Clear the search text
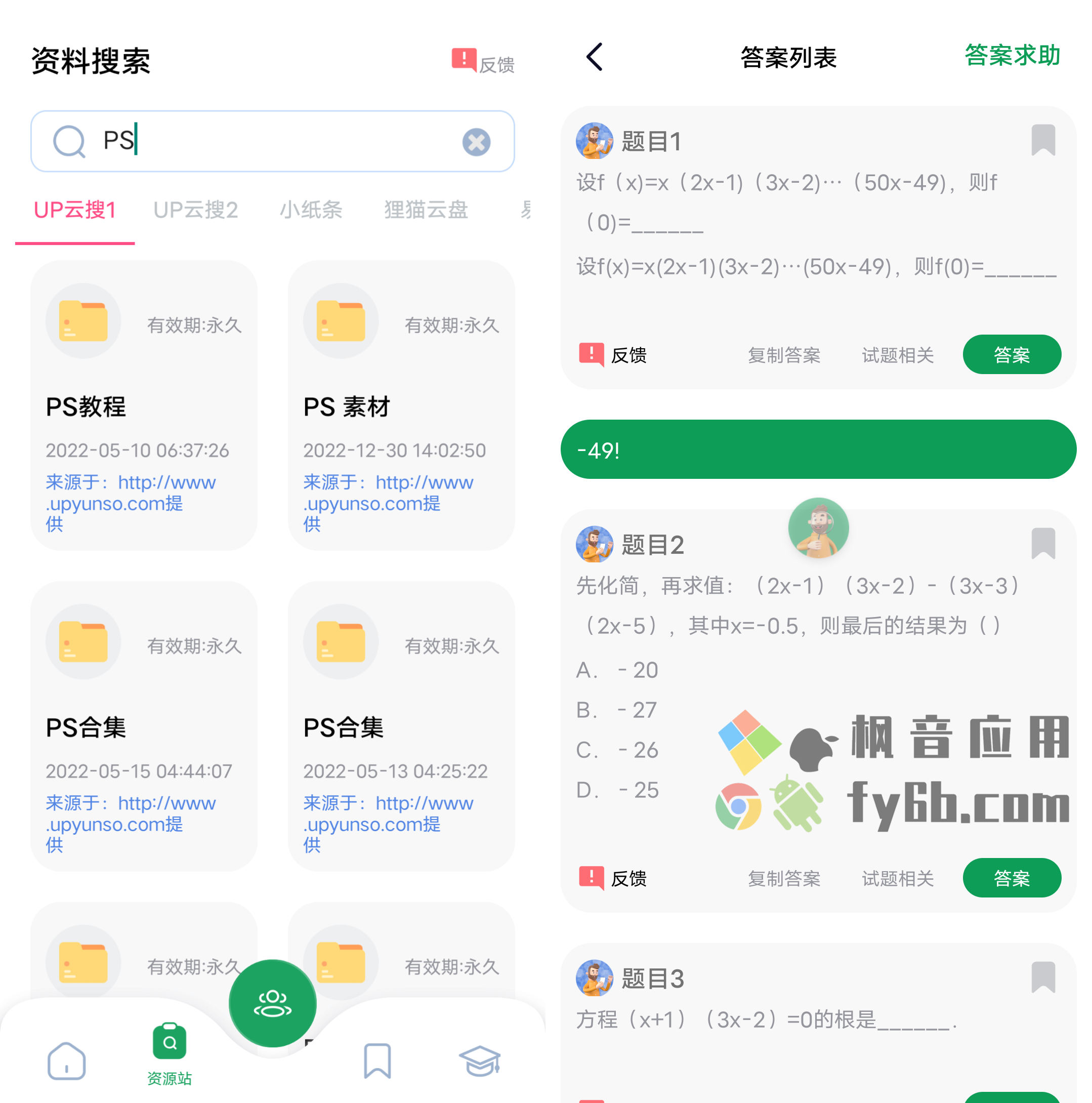This screenshot has height=1103, width=1092. tap(476, 142)
